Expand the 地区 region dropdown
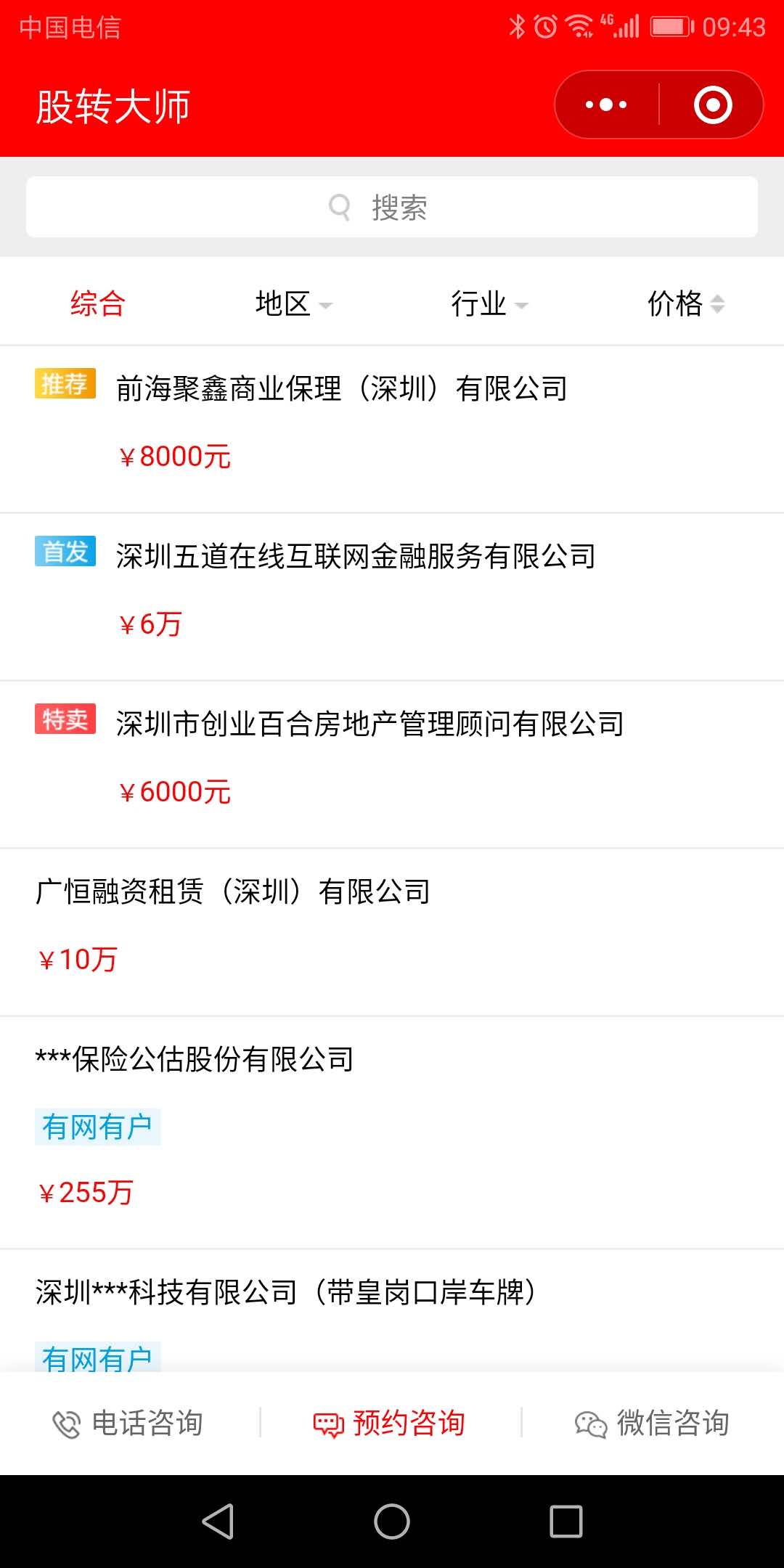Viewport: 784px width, 1568px height. click(293, 303)
